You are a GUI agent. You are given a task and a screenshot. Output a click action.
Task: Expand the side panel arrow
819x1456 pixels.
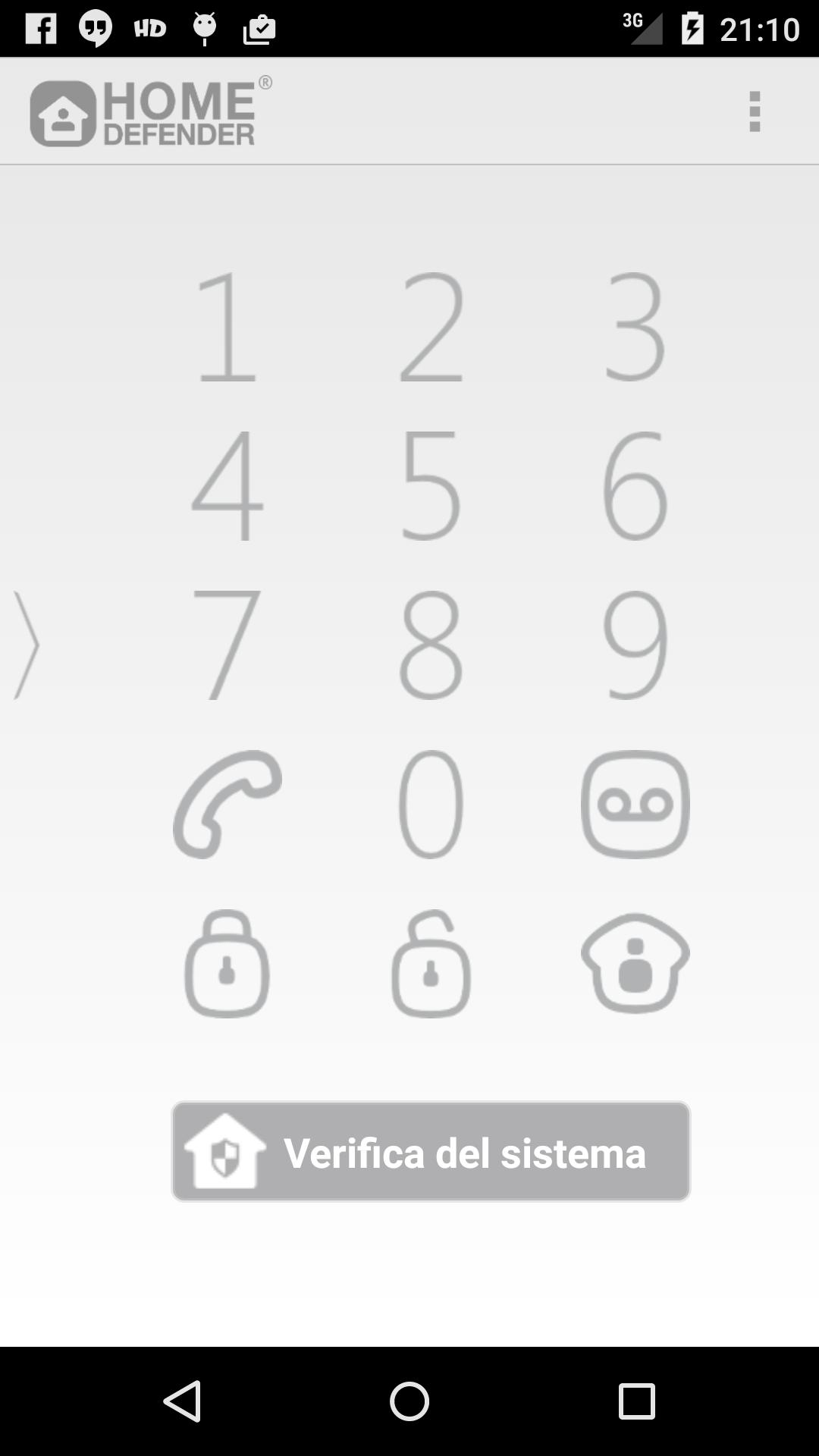pos(27,645)
